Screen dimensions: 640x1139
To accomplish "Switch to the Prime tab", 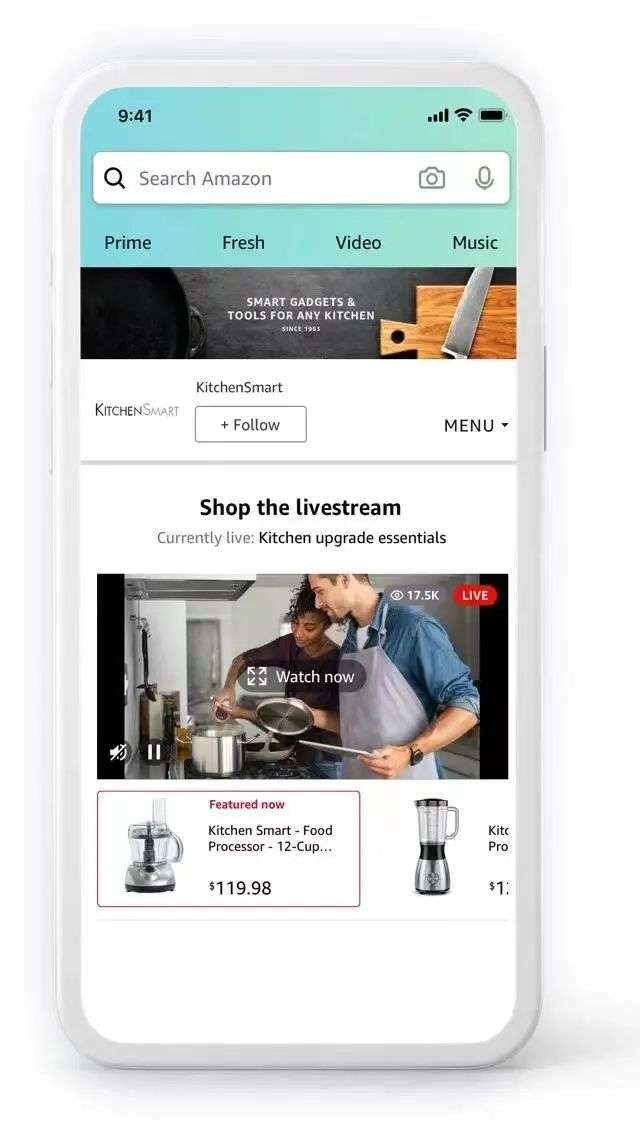I will click(x=128, y=243).
